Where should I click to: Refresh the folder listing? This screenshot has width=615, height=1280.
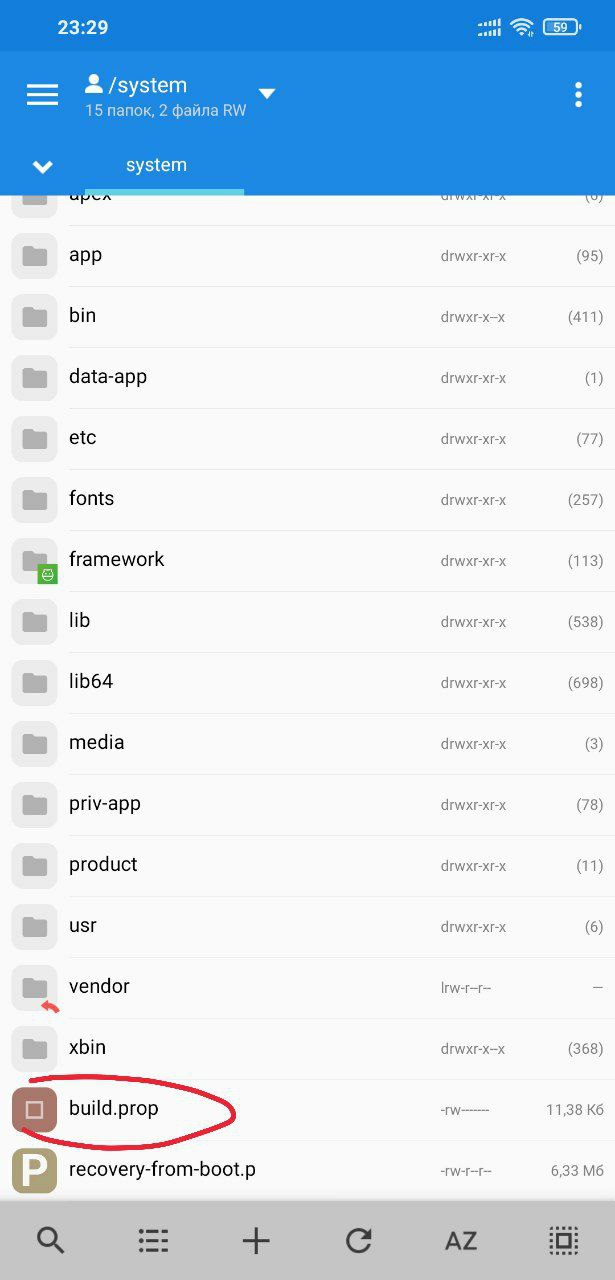tap(358, 1241)
